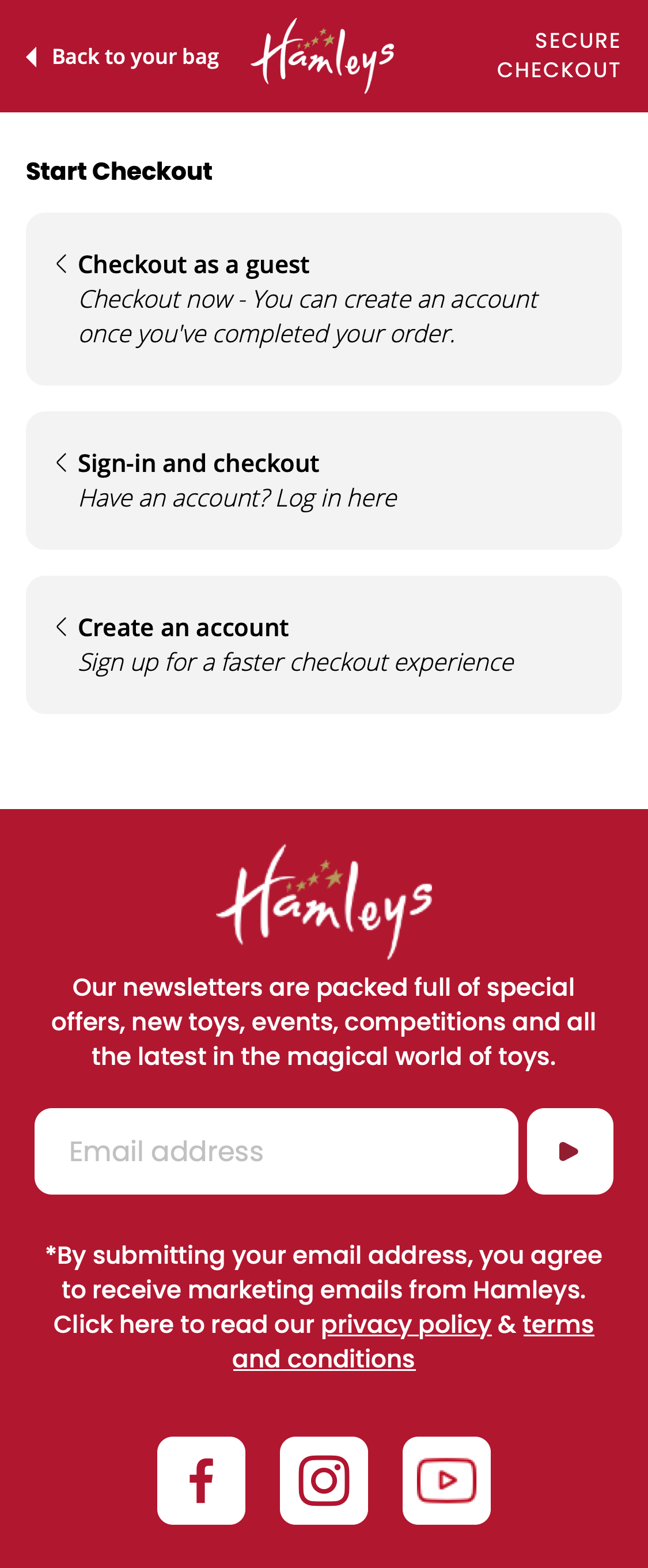The image size is (648, 1568).
Task: Submit newsletter email with arrow button
Action: [x=570, y=1151]
